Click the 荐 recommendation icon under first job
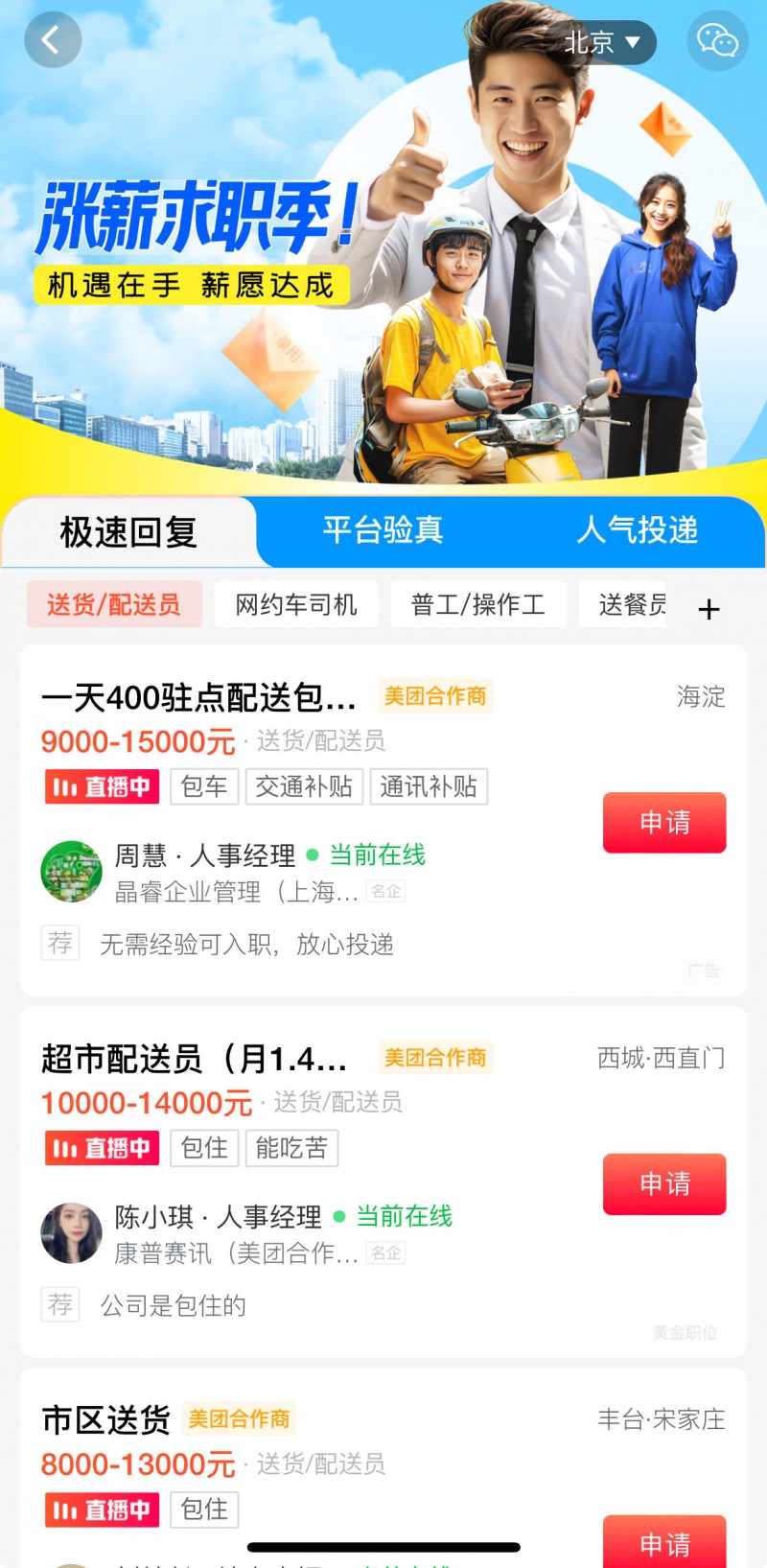 click(x=59, y=943)
